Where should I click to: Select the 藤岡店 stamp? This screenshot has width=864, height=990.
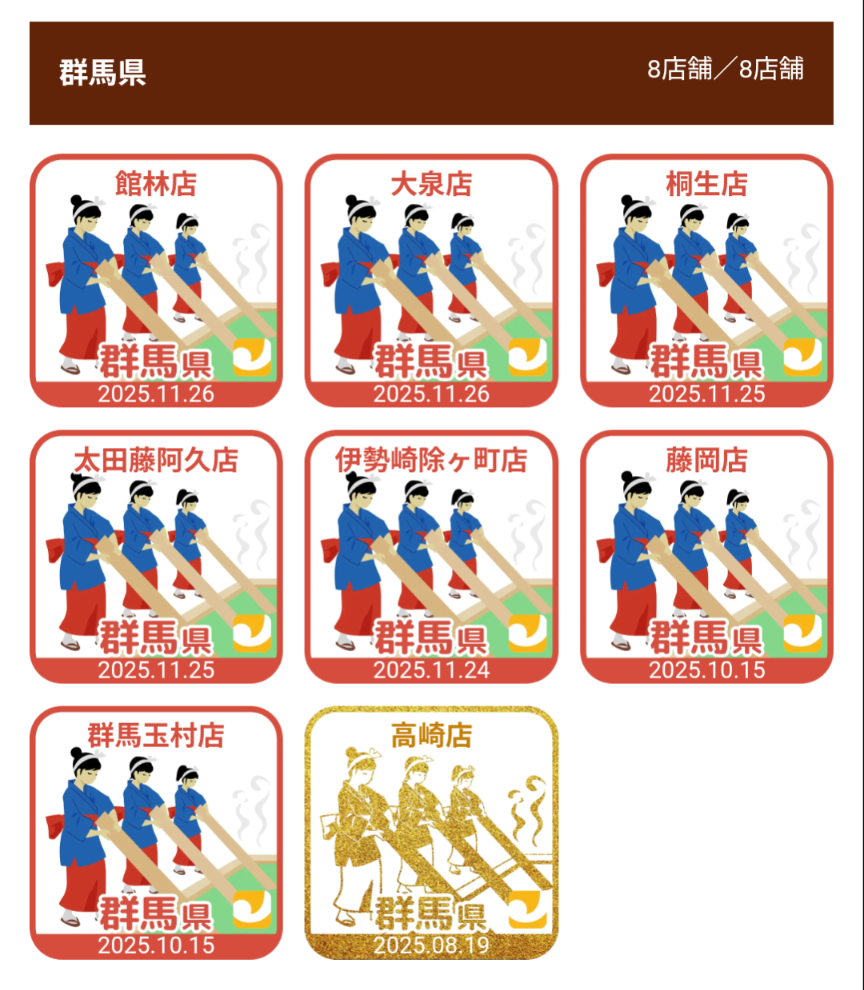click(x=706, y=557)
